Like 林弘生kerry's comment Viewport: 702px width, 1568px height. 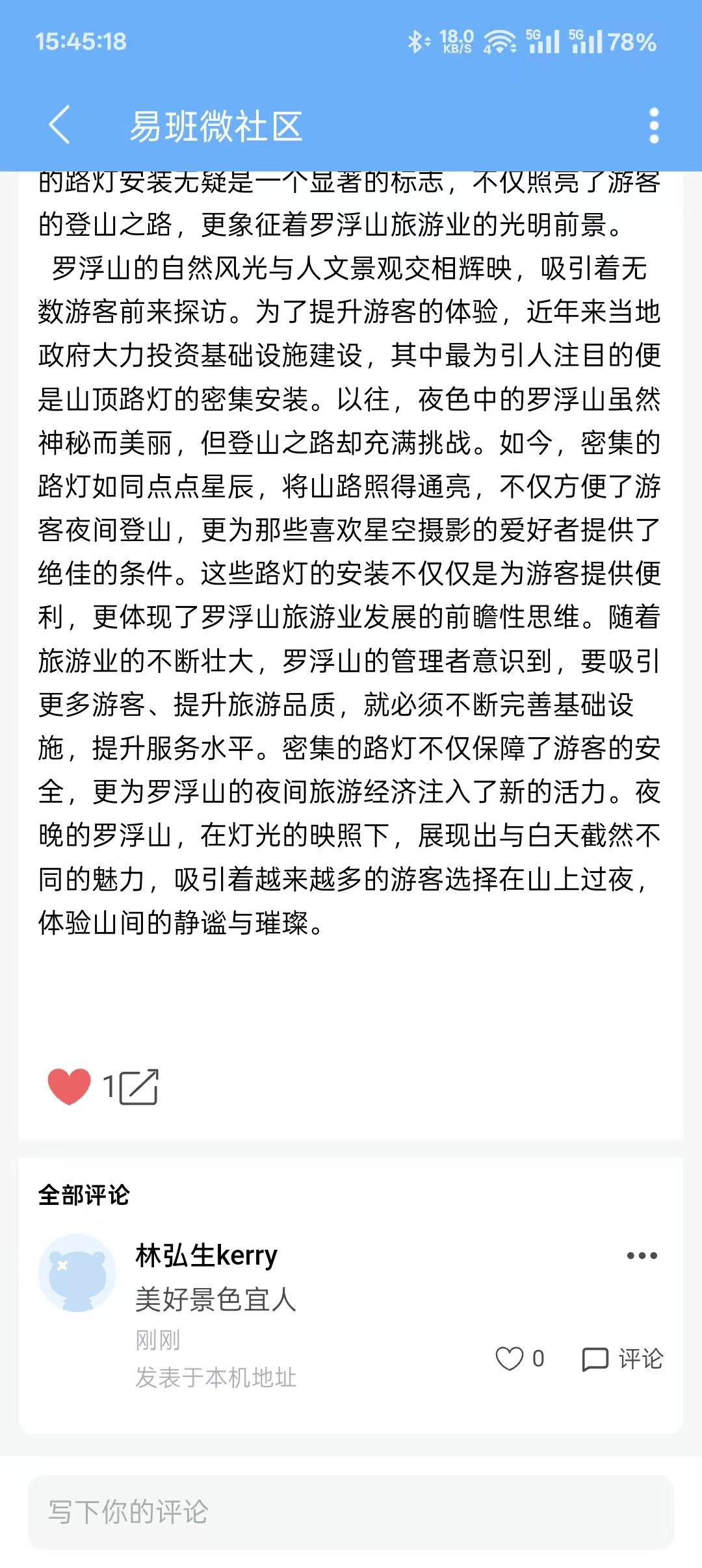tap(510, 1358)
